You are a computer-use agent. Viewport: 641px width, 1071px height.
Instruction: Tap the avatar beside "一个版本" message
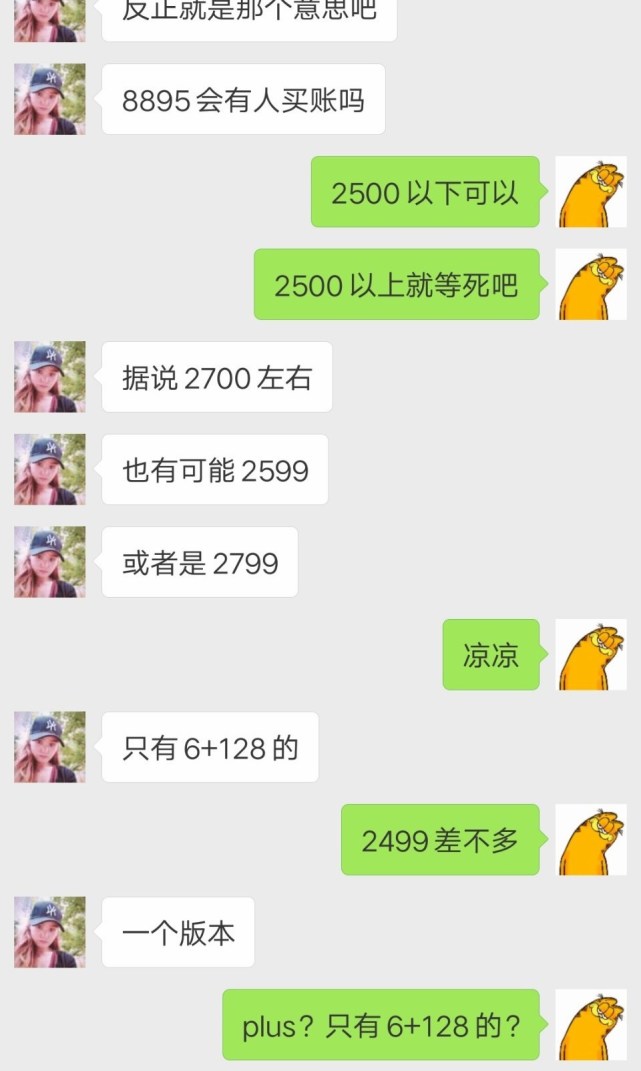point(50,932)
